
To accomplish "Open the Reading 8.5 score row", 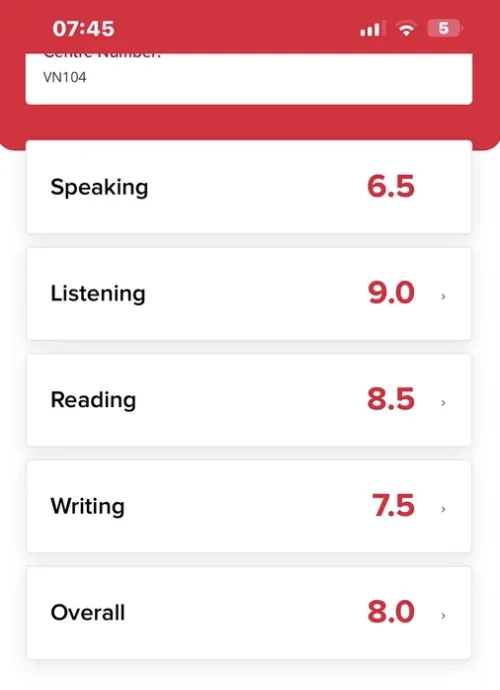I will (249, 400).
